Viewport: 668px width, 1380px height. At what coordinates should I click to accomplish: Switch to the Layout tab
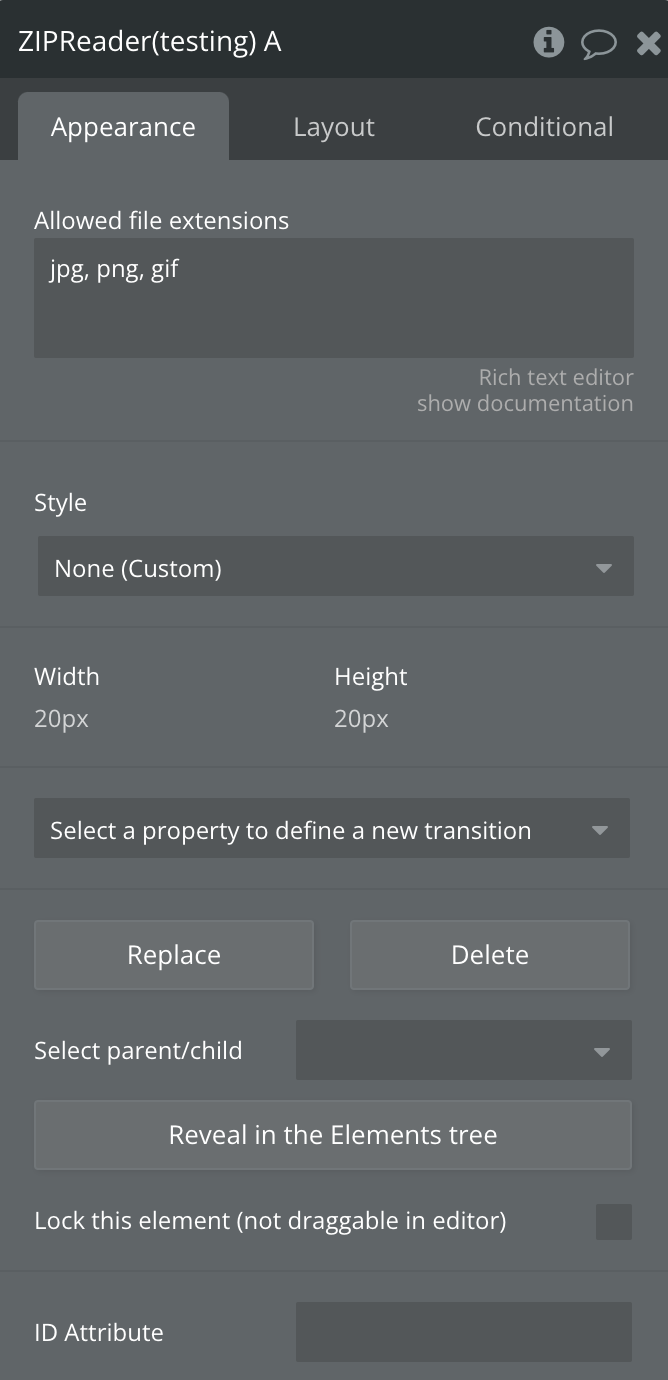click(333, 127)
